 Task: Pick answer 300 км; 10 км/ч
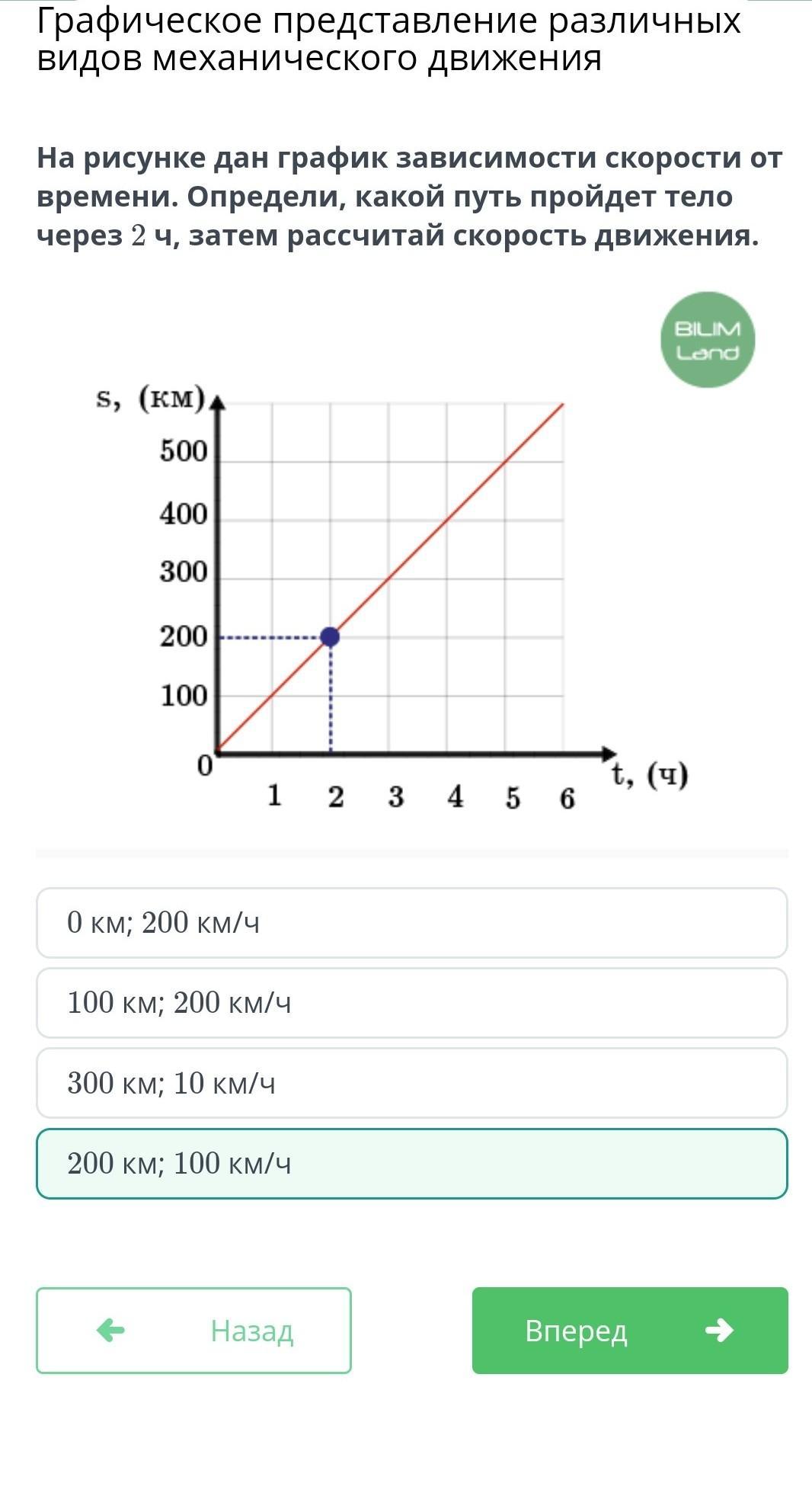[411, 1082]
